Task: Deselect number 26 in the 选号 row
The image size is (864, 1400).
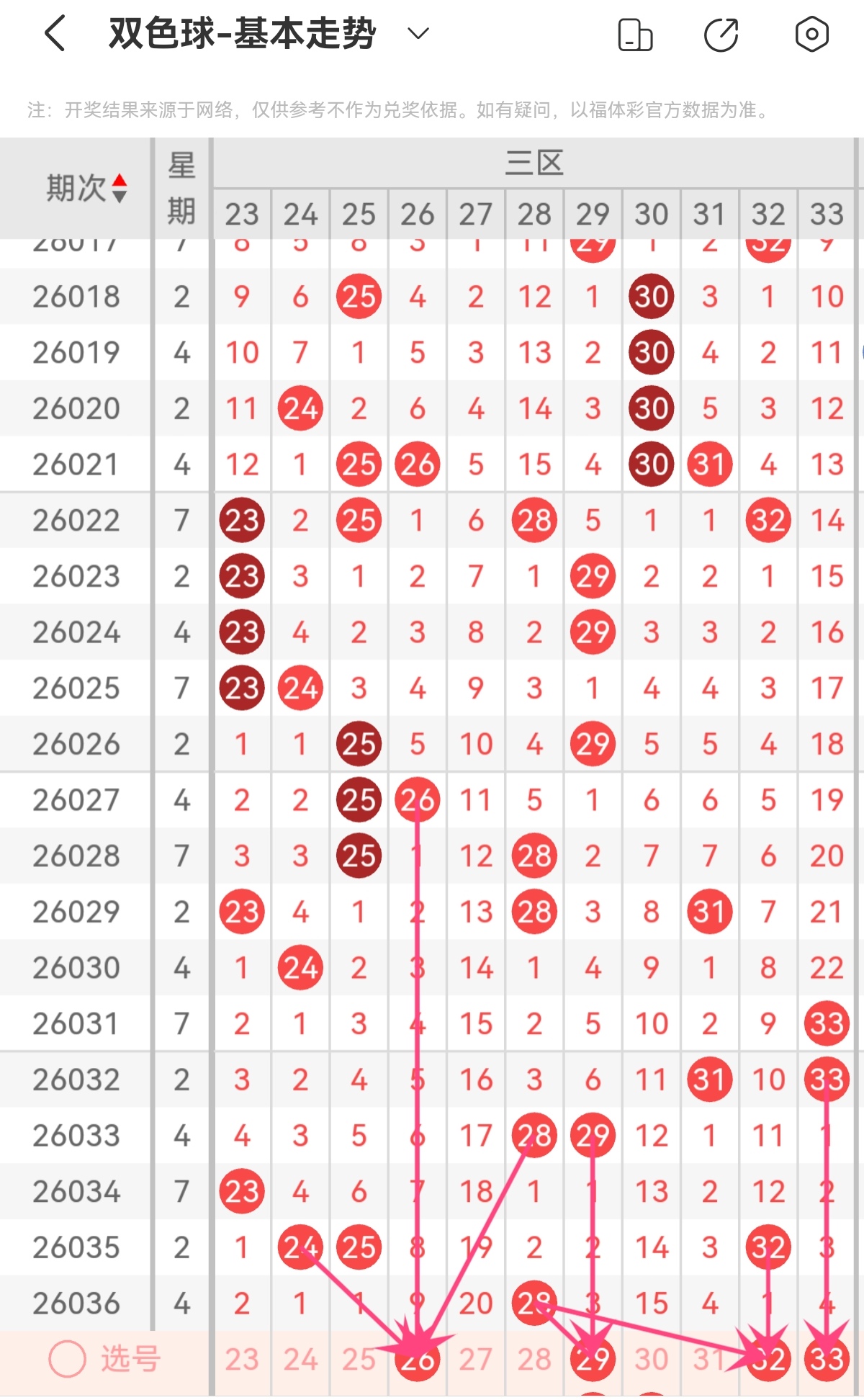Action: coord(418,1360)
